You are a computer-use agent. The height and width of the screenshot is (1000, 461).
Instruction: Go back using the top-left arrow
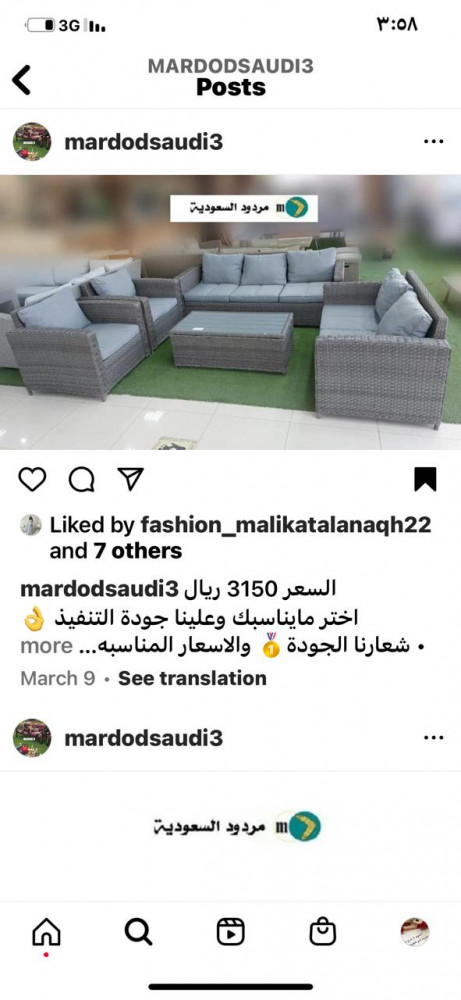pos(21,80)
